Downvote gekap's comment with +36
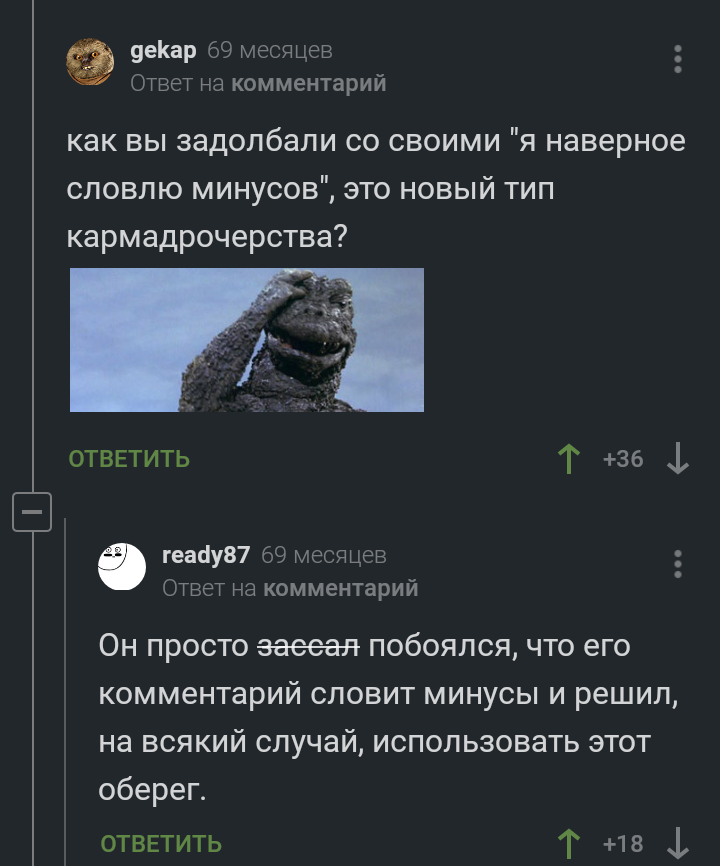 (x=677, y=459)
